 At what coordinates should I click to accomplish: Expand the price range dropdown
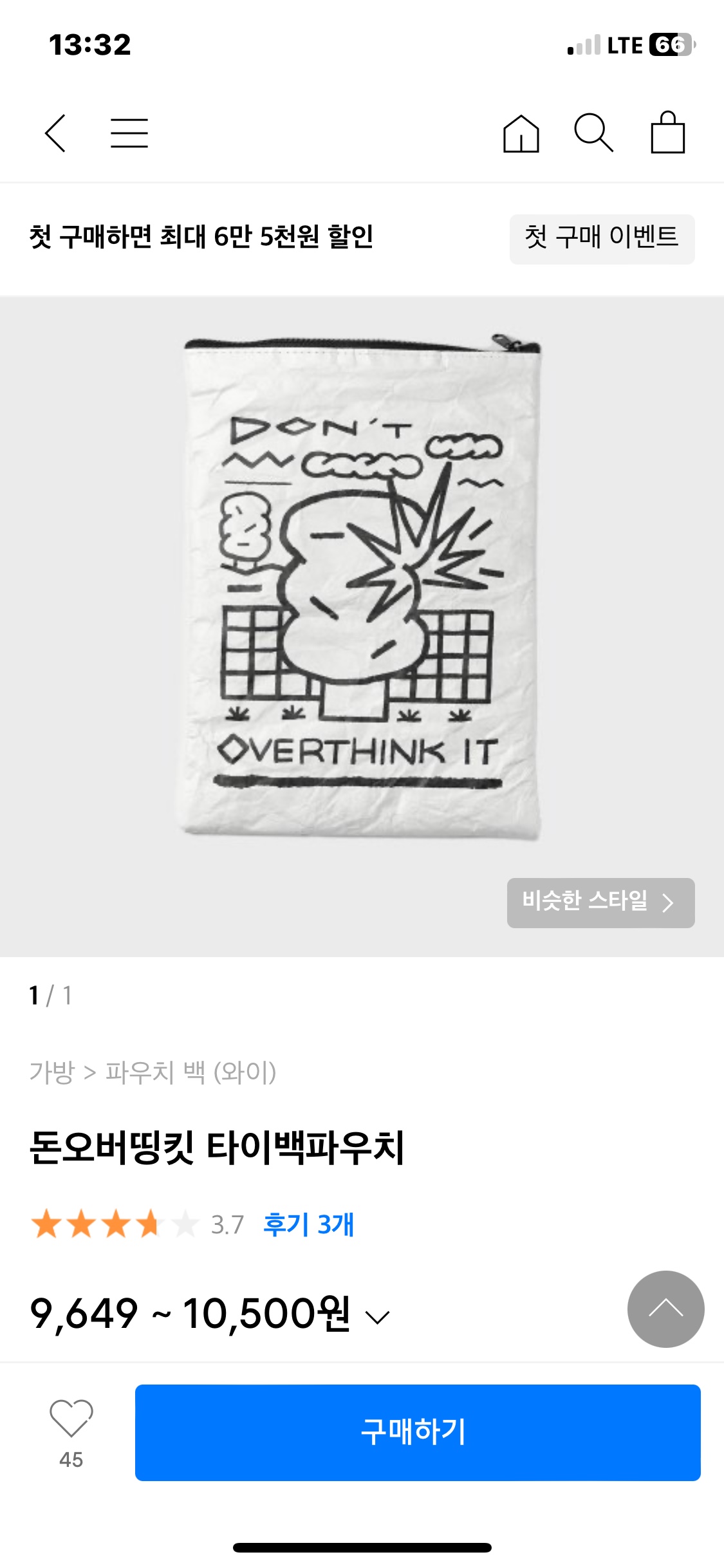(377, 1317)
